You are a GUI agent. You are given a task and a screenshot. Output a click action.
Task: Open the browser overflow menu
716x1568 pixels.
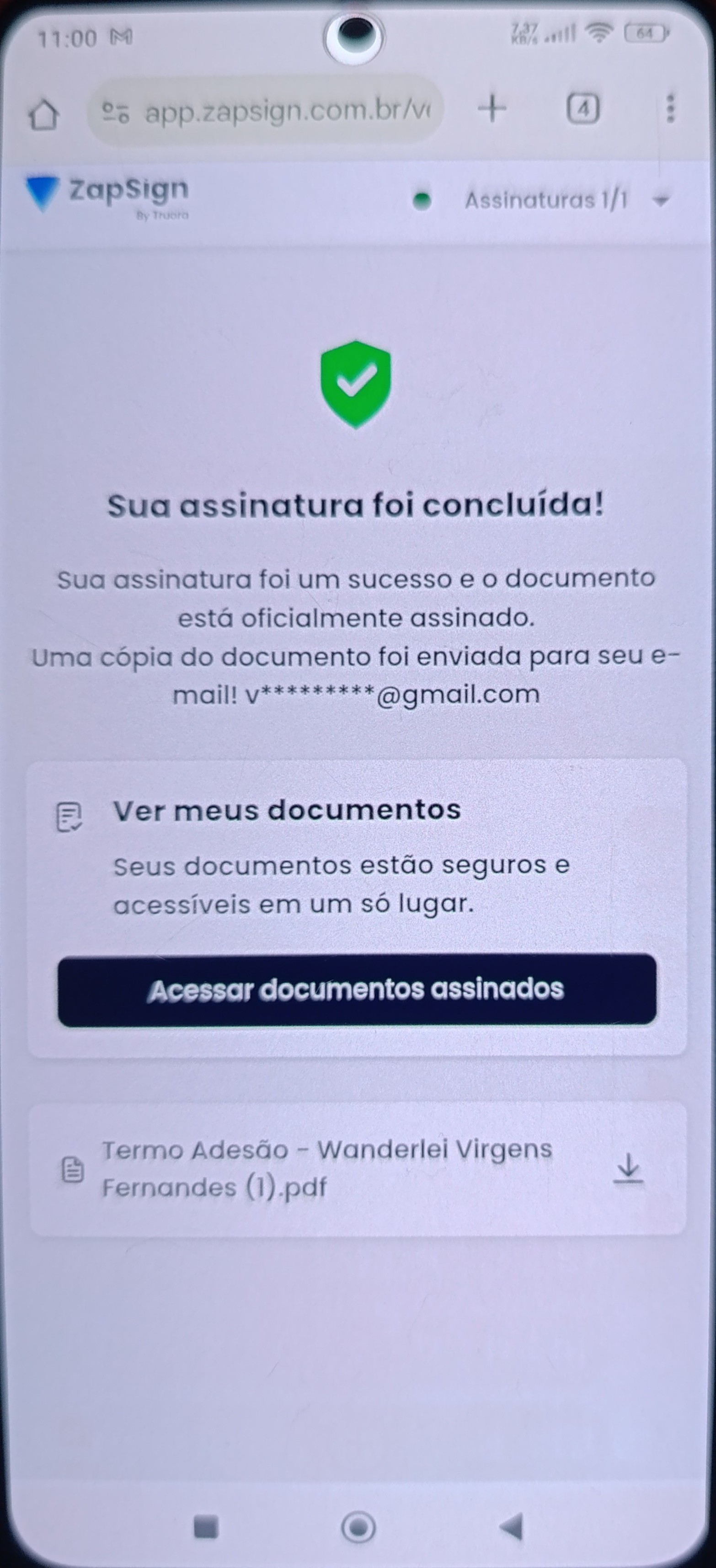670,109
